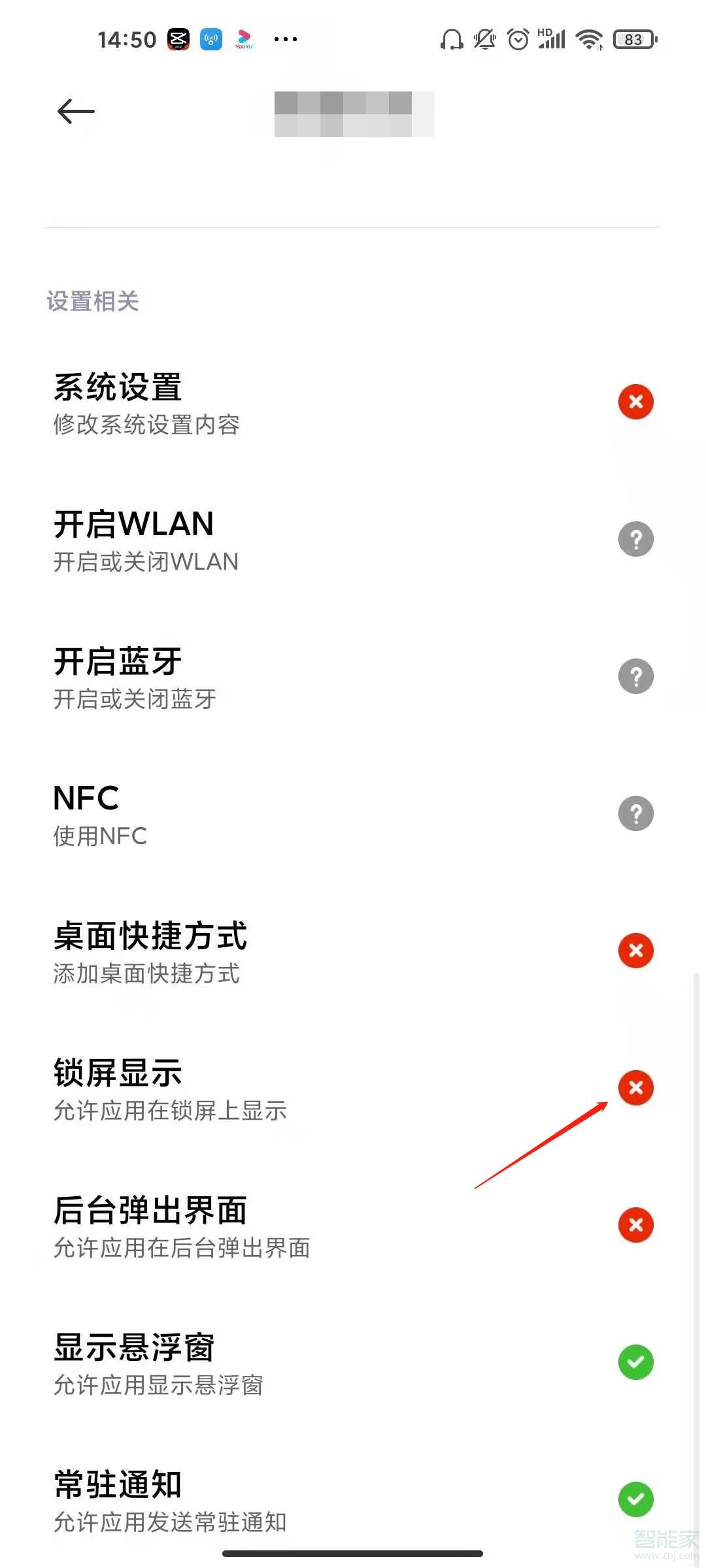
Task: Open the NFC permission entry
Action: click(x=261, y=813)
